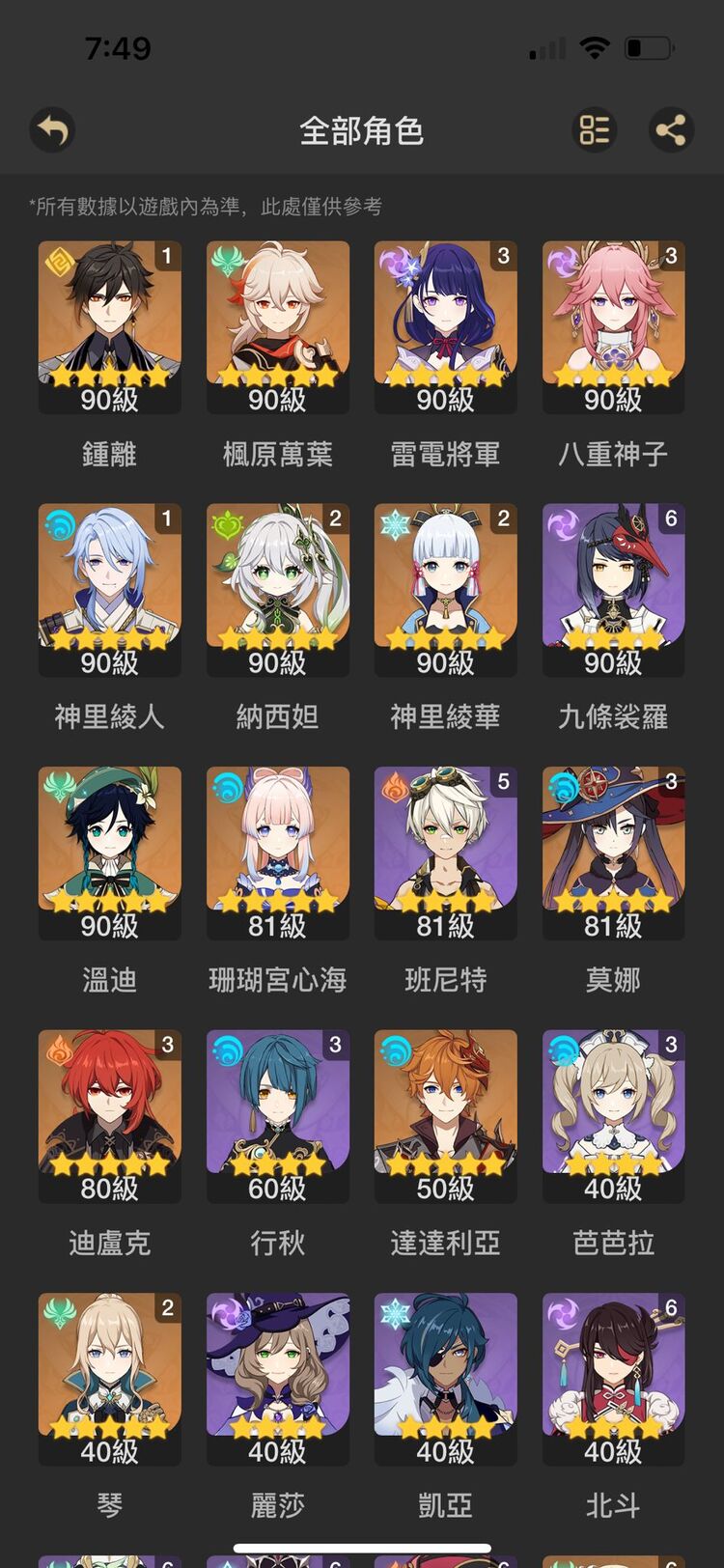Select the 芭芭拉 character tile
The width and height of the screenshot is (724, 1568).
click(x=613, y=1115)
